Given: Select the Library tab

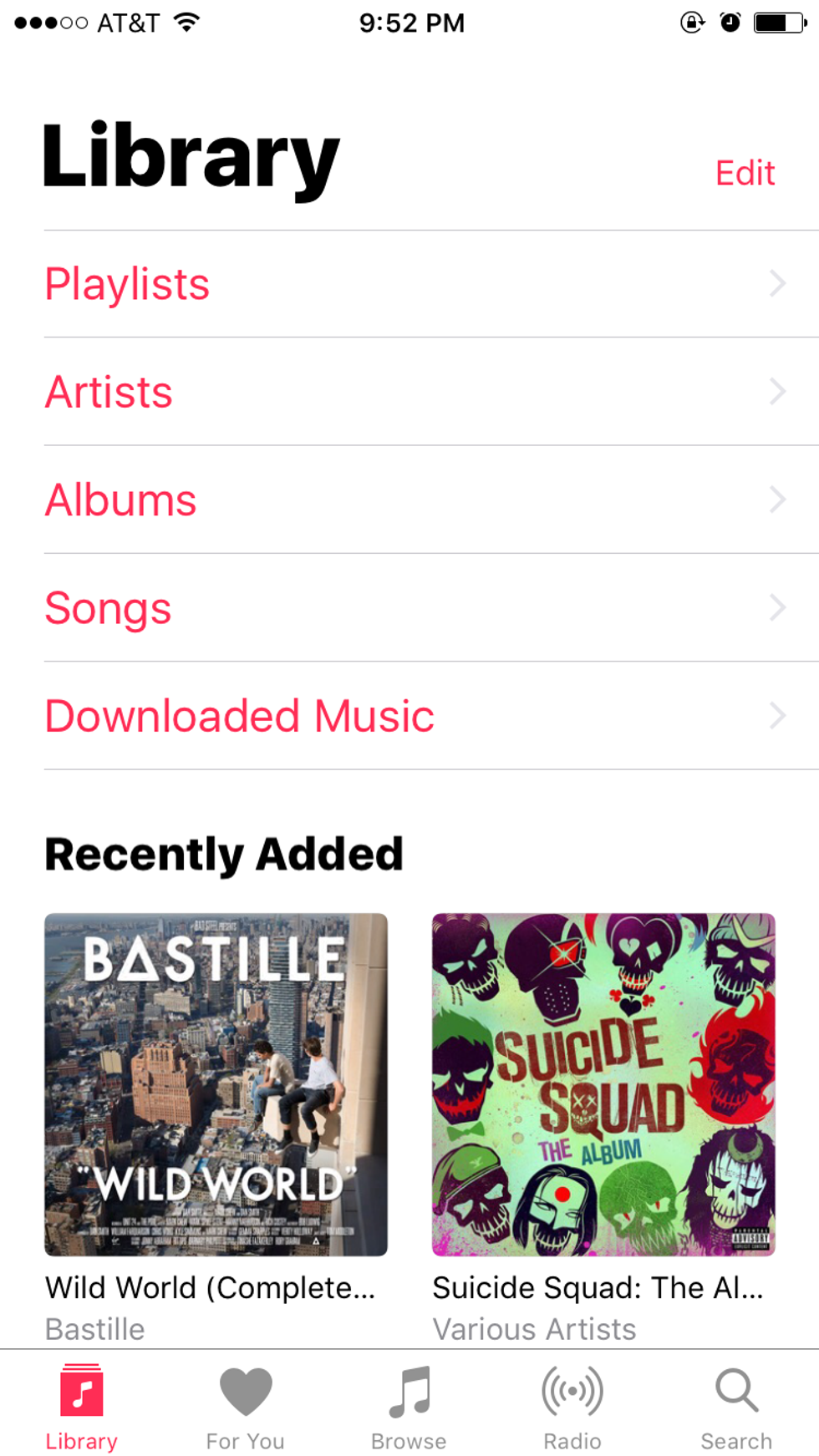Looking at the screenshot, I should click(x=81, y=1408).
